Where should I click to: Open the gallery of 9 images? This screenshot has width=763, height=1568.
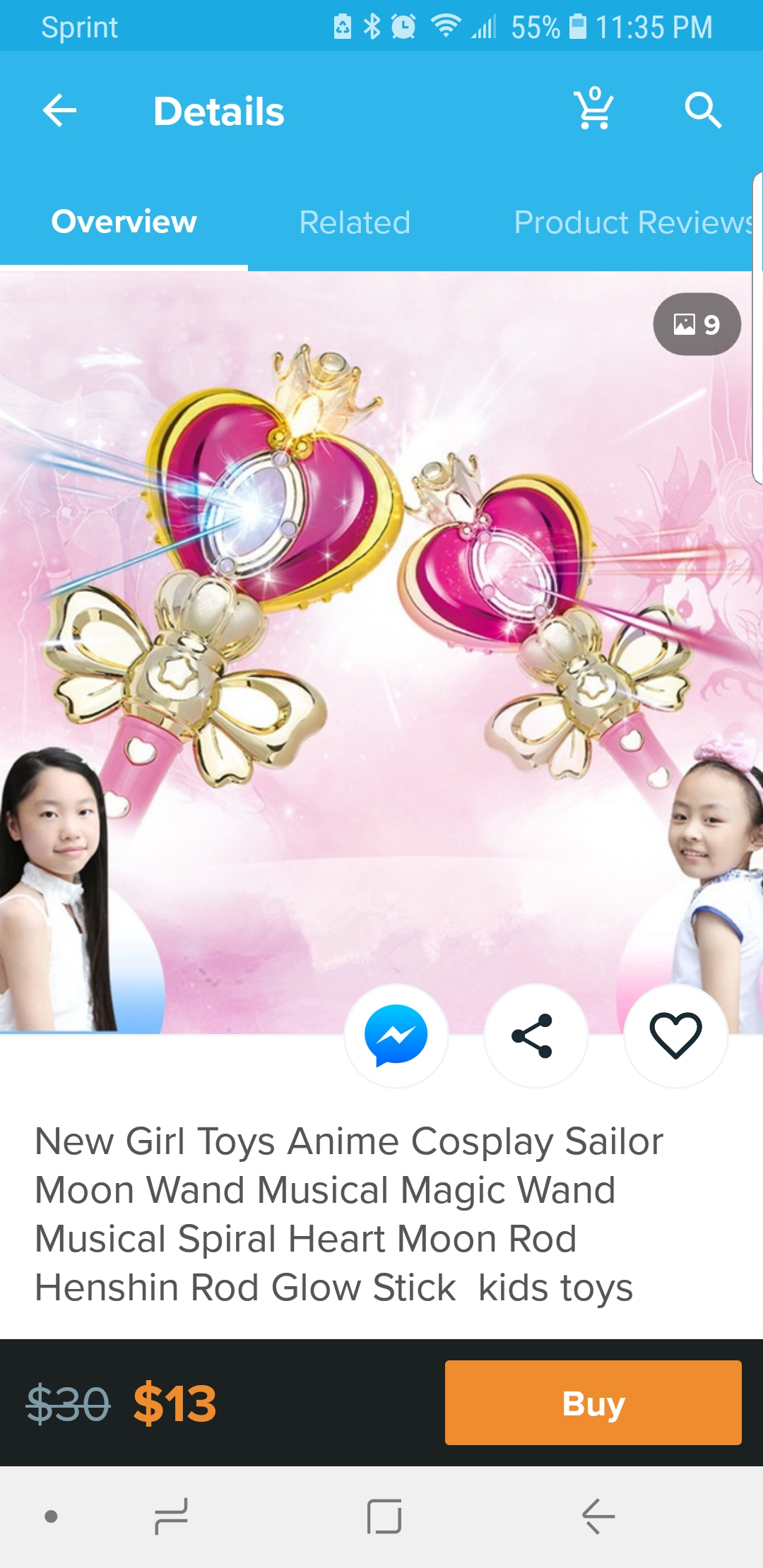697,324
